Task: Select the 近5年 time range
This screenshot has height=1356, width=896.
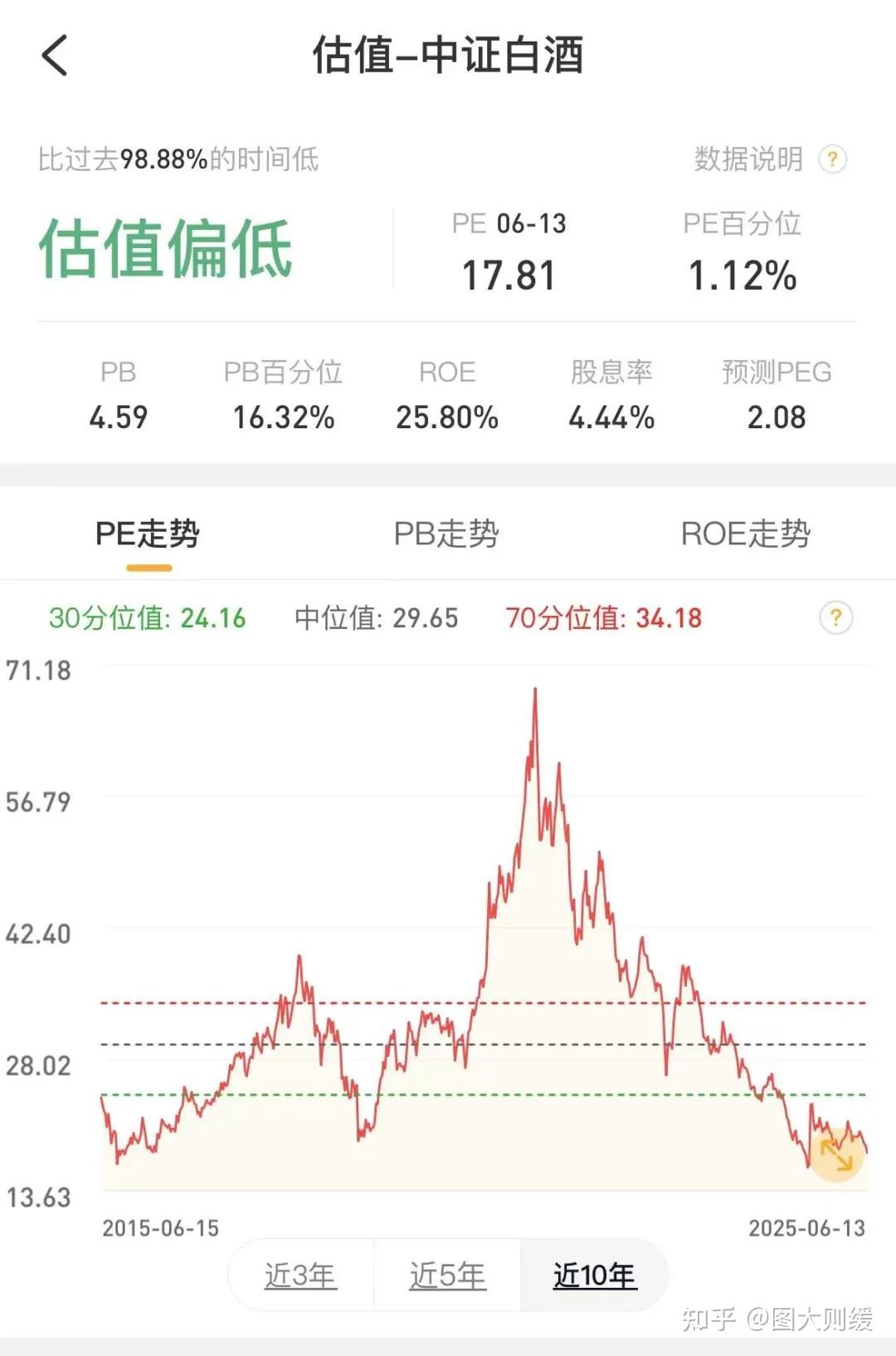Action: (446, 1274)
